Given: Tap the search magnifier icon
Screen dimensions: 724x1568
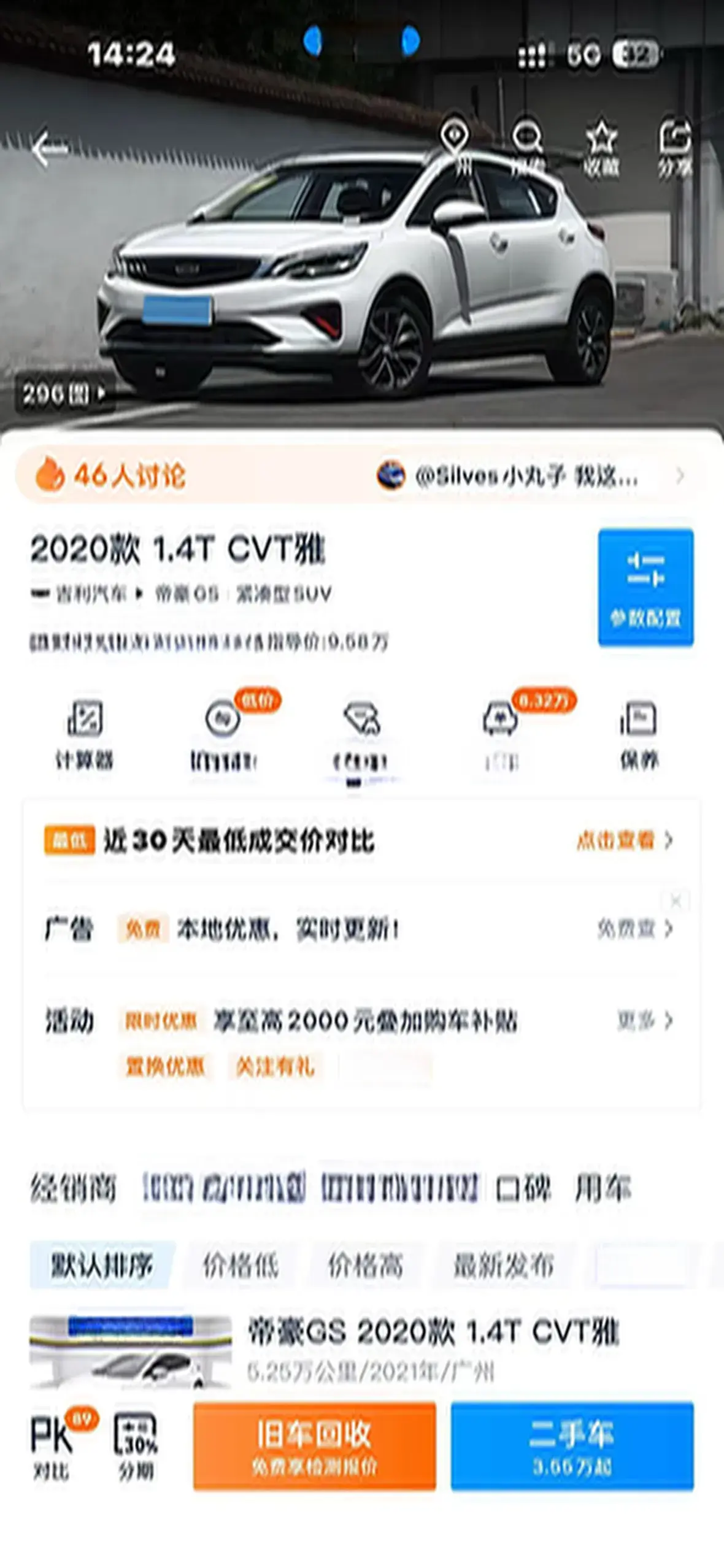Looking at the screenshot, I should [x=527, y=147].
